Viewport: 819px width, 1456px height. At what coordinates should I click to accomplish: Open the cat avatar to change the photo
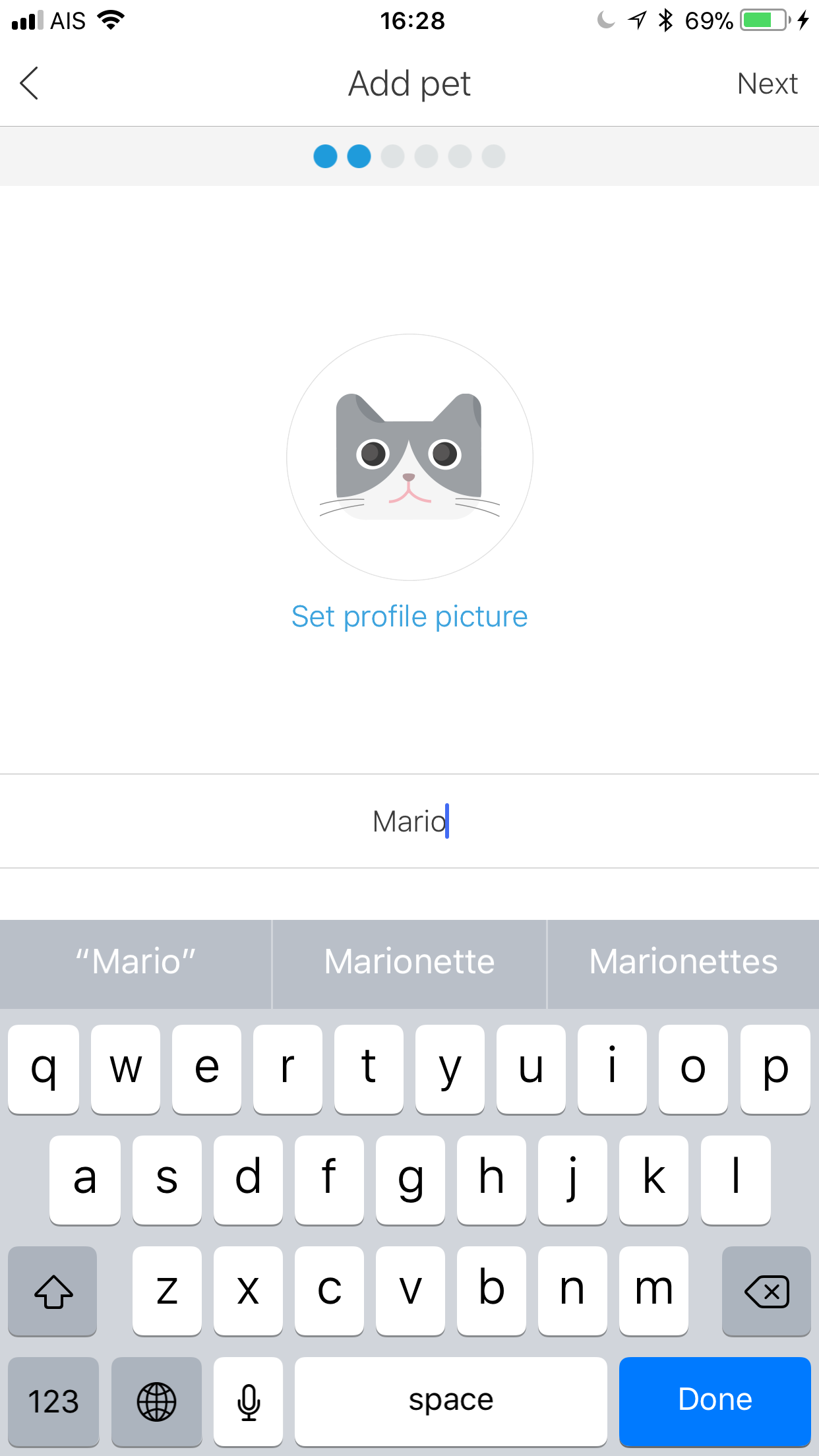409,457
